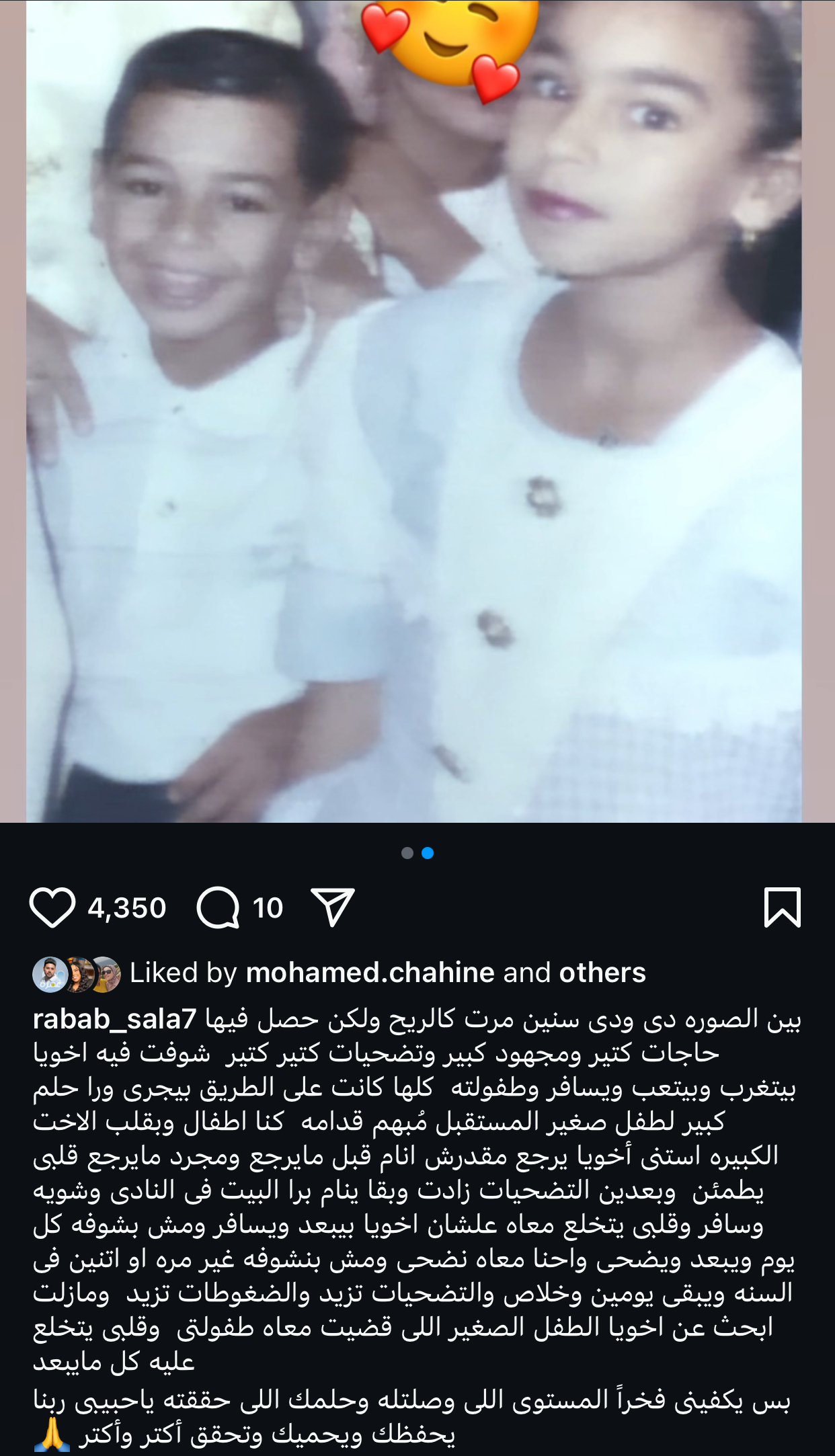View the others who liked this post

click(602, 973)
